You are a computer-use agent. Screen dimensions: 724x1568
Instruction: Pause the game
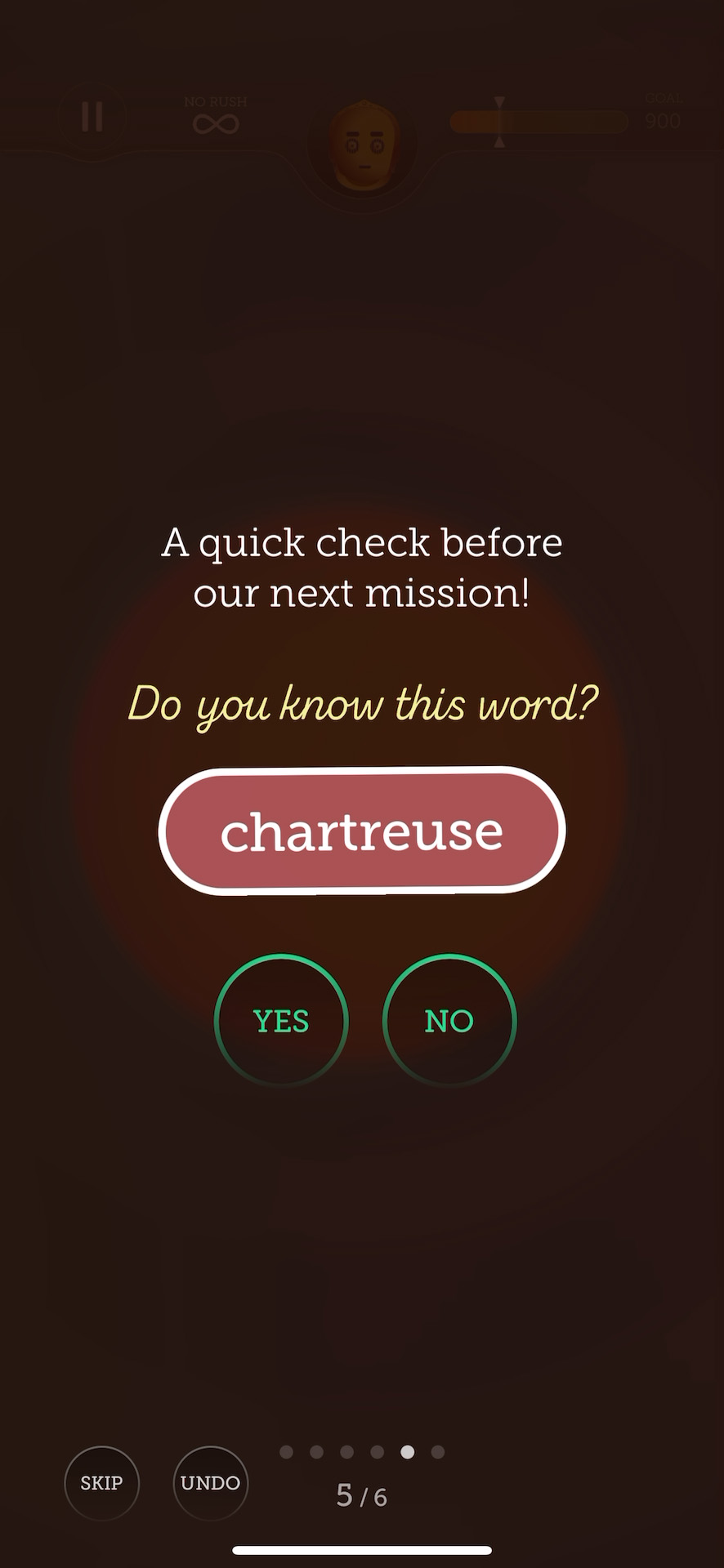pos(92,117)
